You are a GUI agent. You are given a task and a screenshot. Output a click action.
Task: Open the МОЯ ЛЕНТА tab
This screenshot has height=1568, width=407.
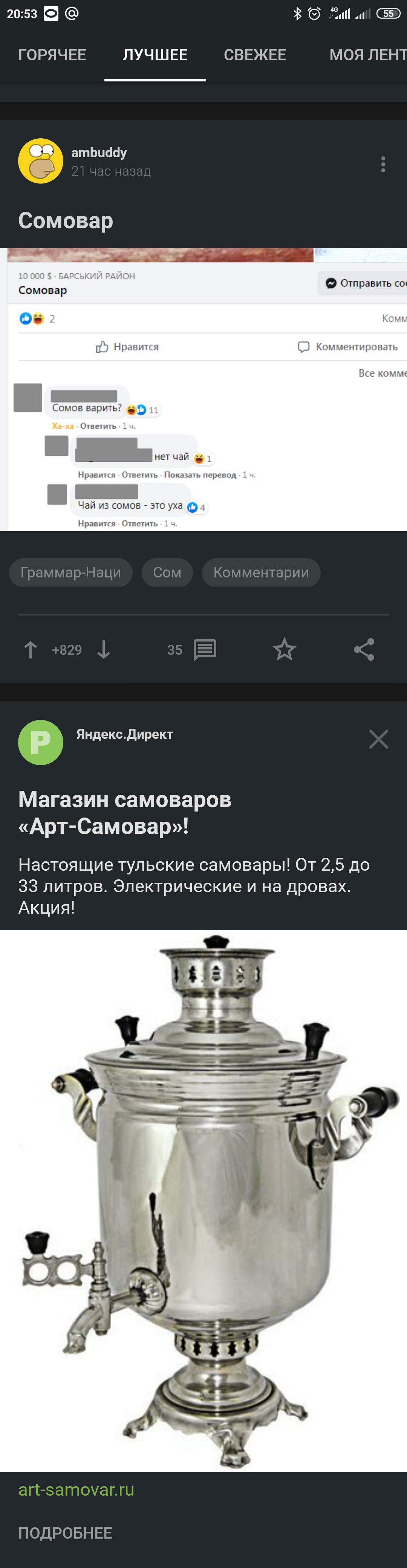pos(367,55)
